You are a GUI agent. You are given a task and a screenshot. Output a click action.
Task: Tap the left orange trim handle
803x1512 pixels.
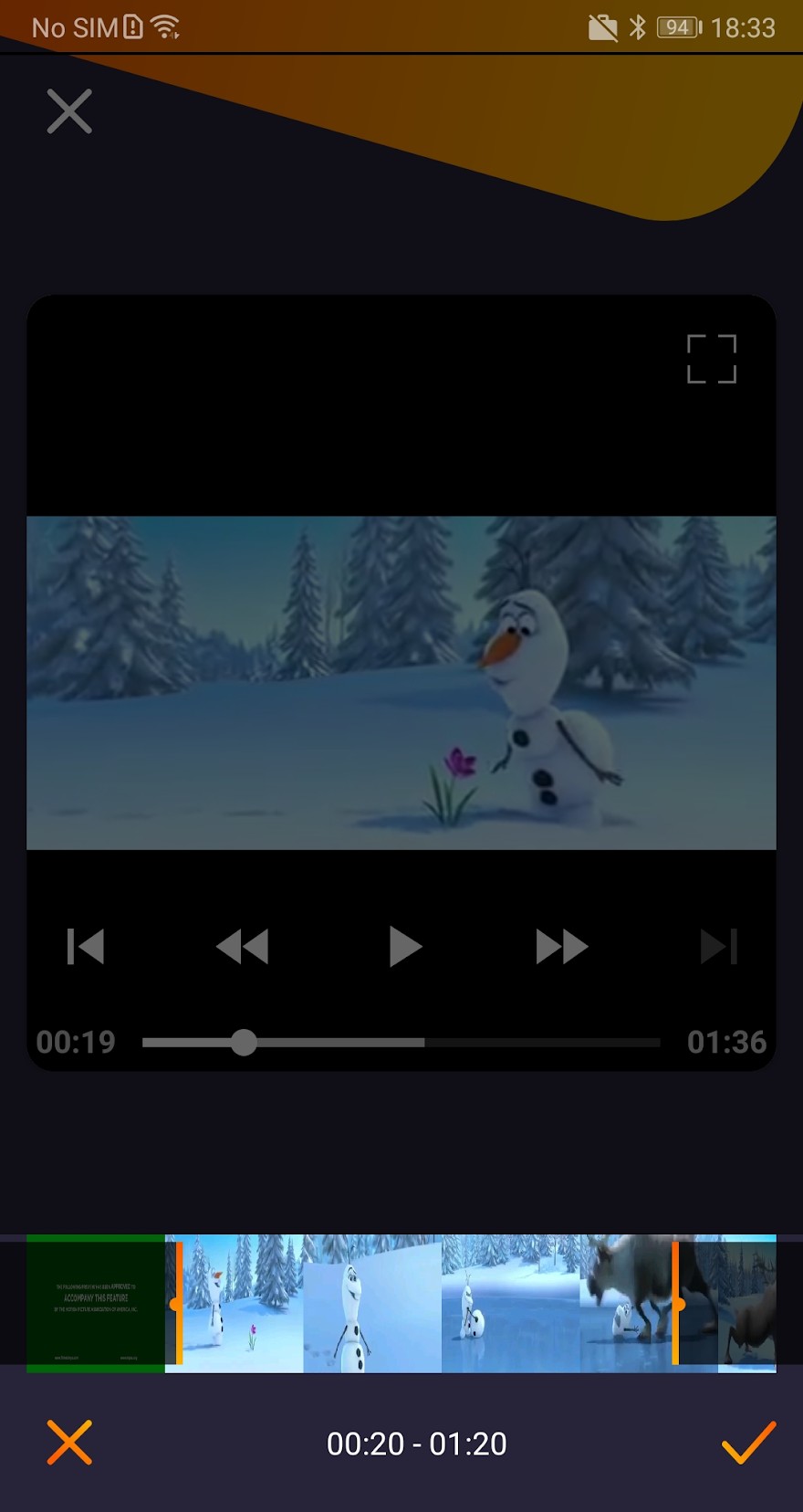(x=177, y=1304)
